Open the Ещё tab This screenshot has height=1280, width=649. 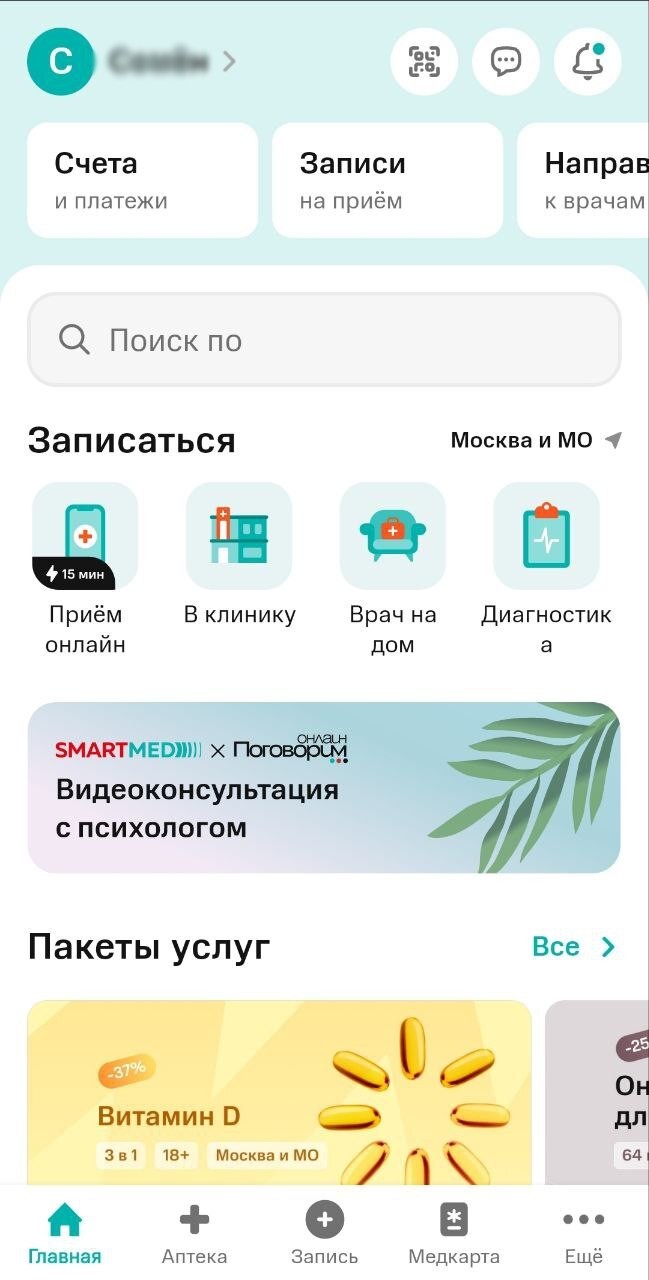click(583, 1235)
